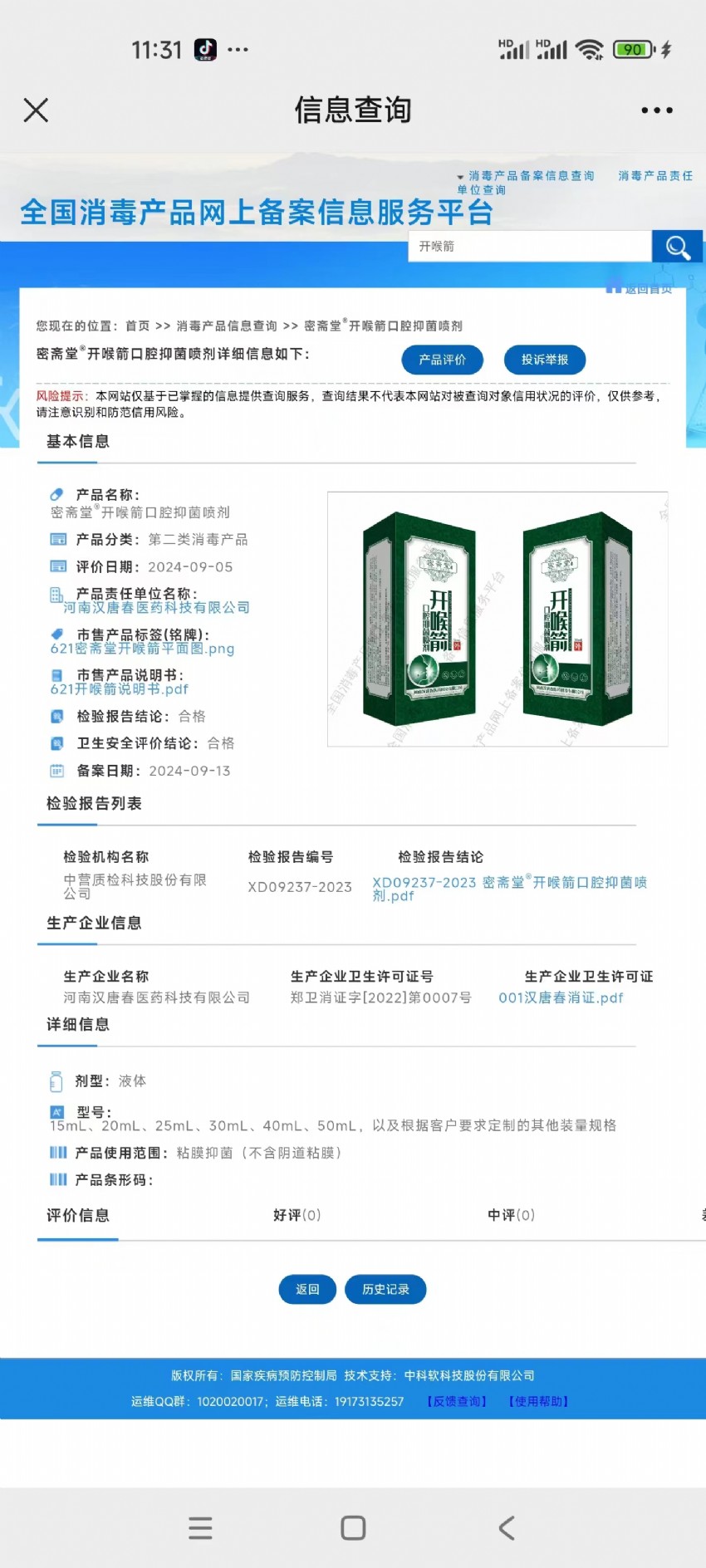Switch to the 好评(0) reviews tab

(x=297, y=1215)
